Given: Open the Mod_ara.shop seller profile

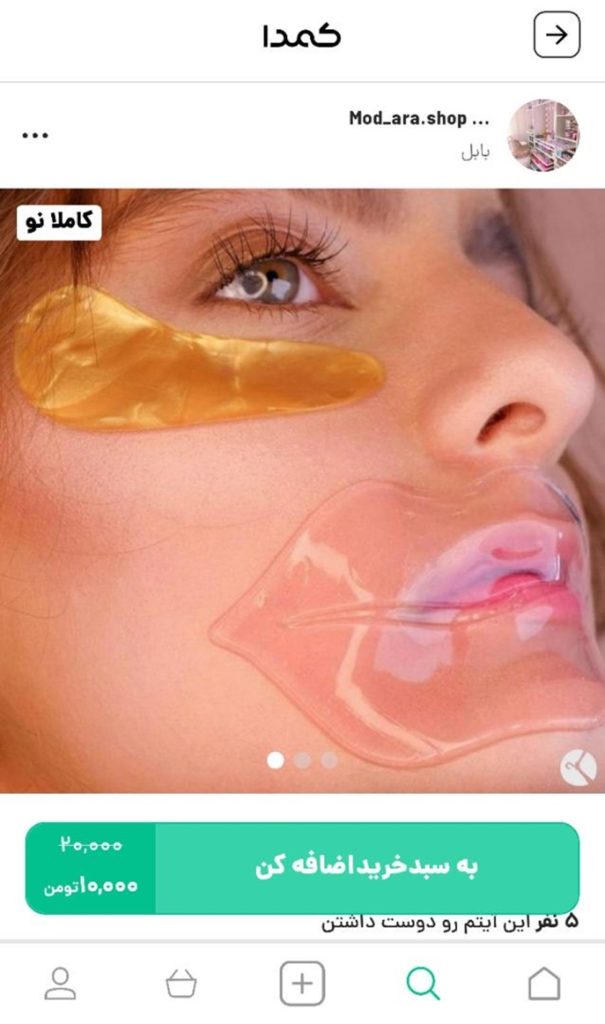Looking at the screenshot, I should click(x=419, y=119).
